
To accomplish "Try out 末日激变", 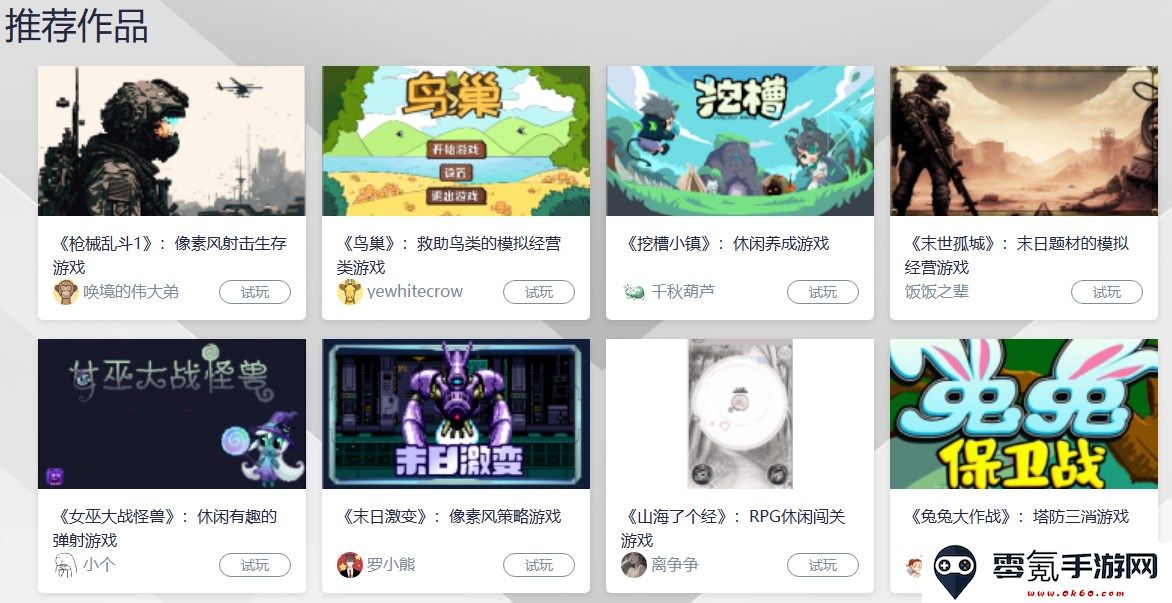I will [538, 565].
